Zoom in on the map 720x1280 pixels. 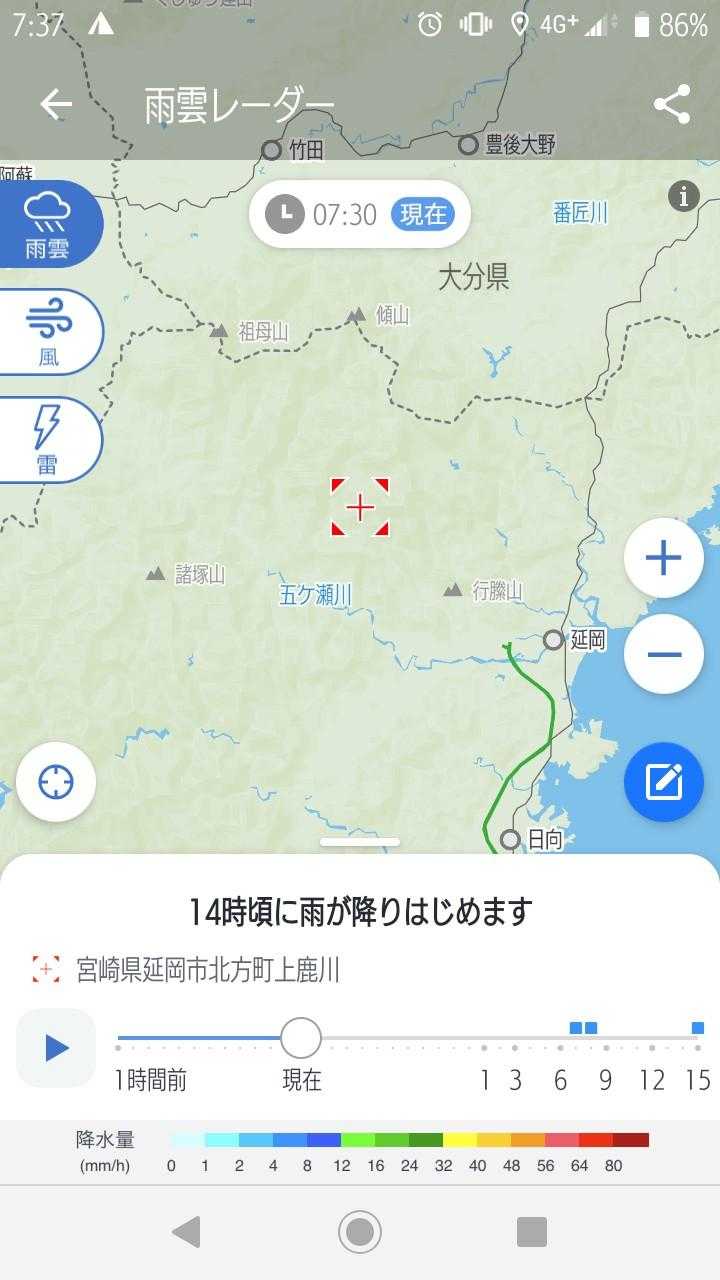663,558
